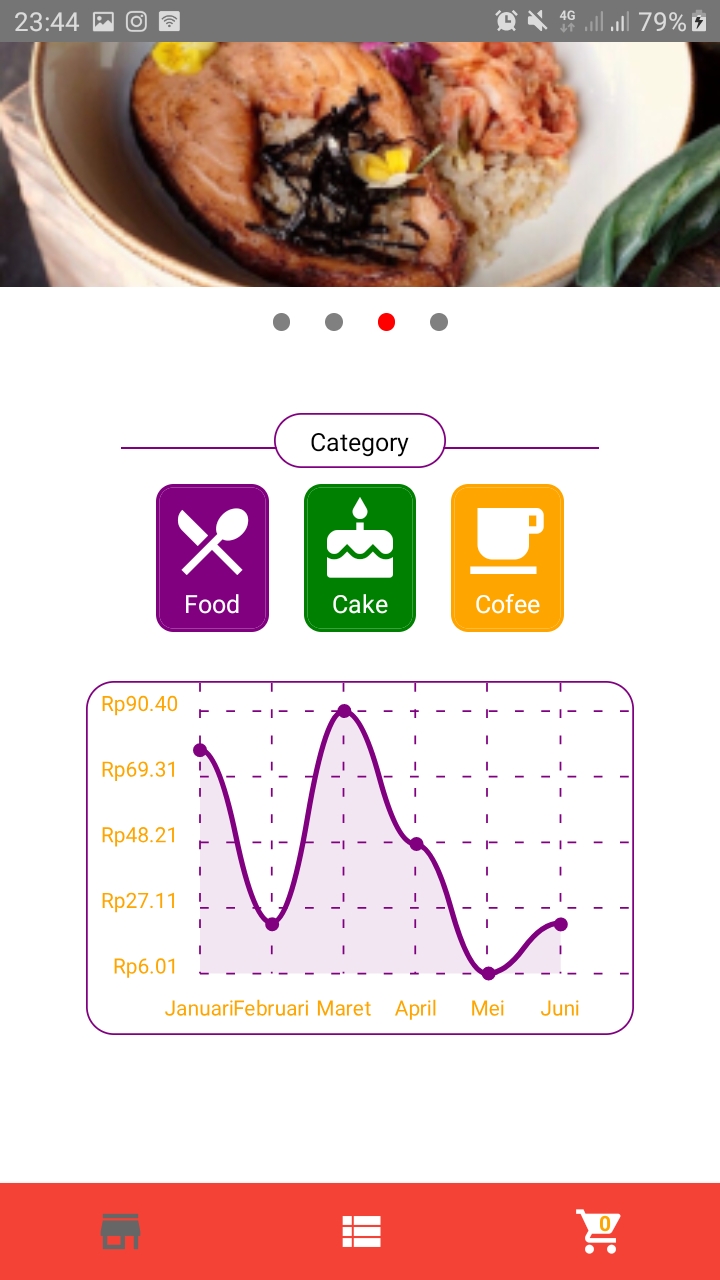Tap the Food text button
The width and height of the screenshot is (720, 1280).
click(212, 604)
